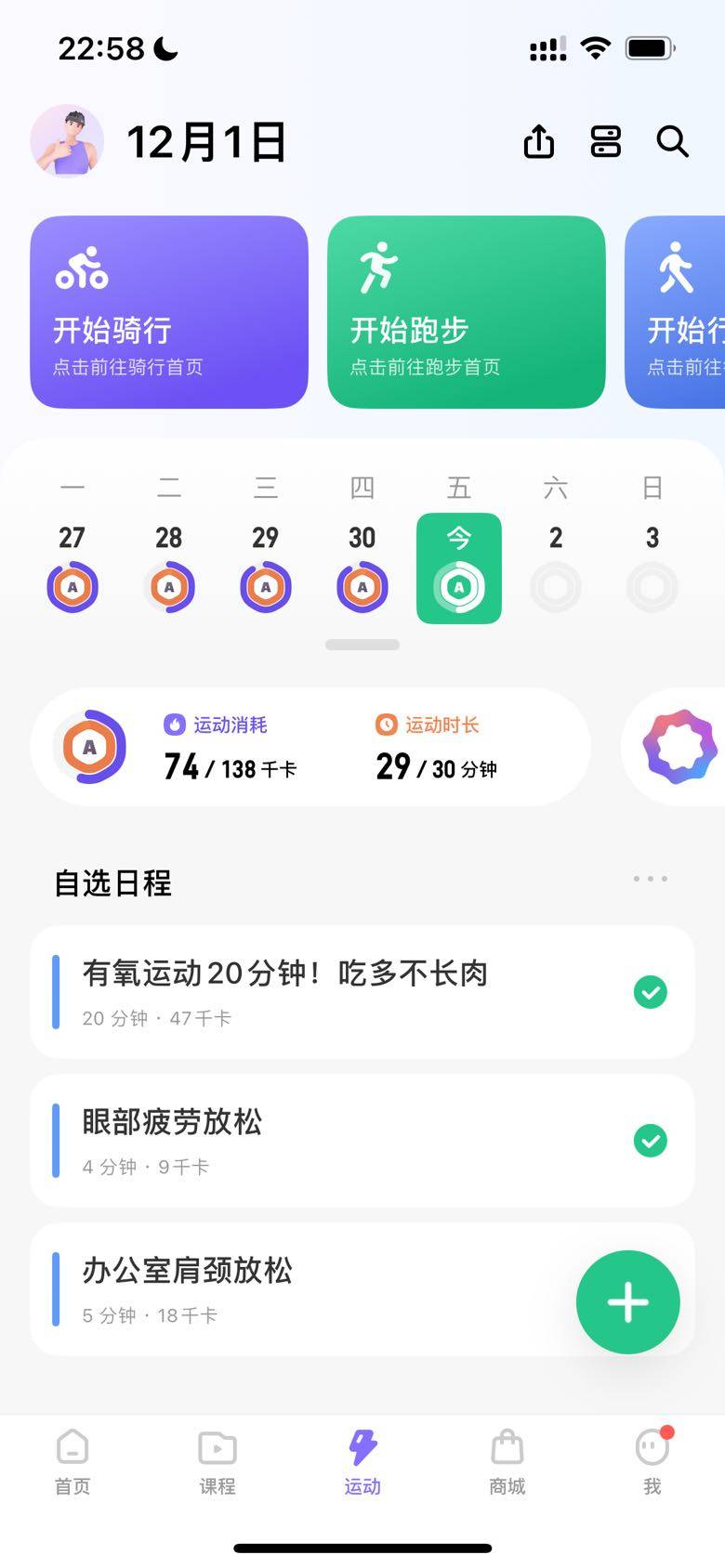The image size is (725, 1568).
Task: Open the search icon
Action: click(x=672, y=142)
